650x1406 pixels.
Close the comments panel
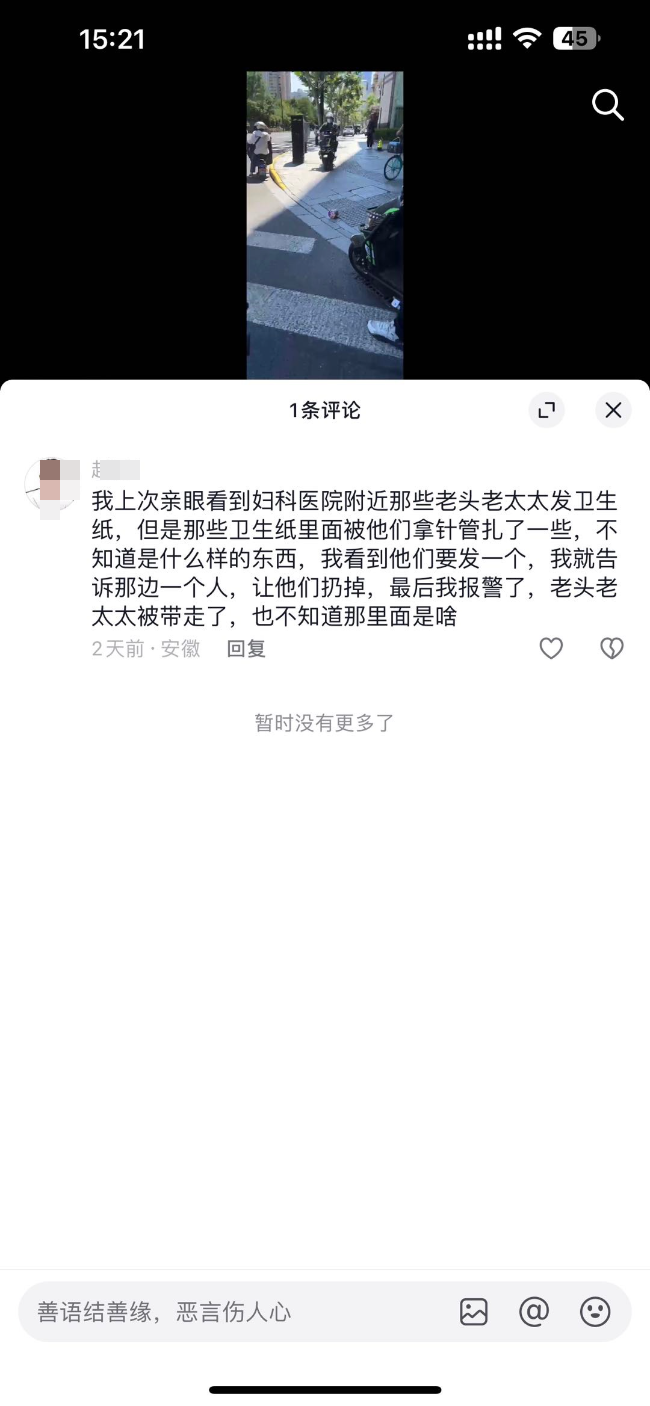point(613,410)
